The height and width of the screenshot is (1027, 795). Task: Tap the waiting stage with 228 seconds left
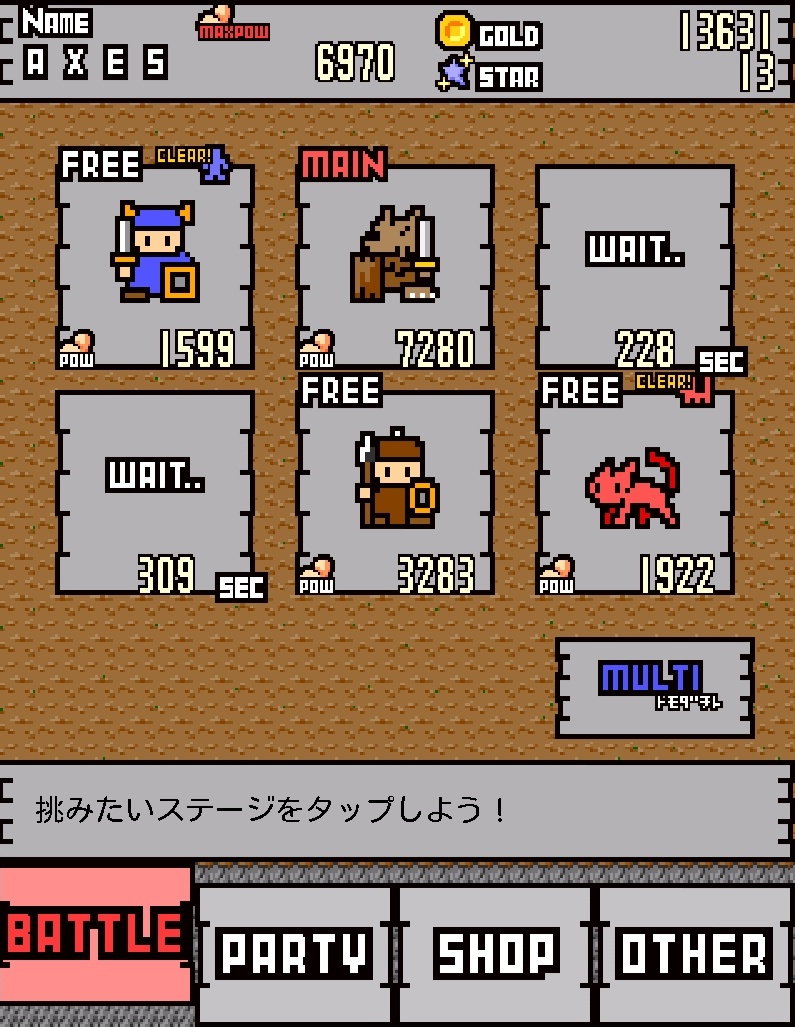(636, 266)
